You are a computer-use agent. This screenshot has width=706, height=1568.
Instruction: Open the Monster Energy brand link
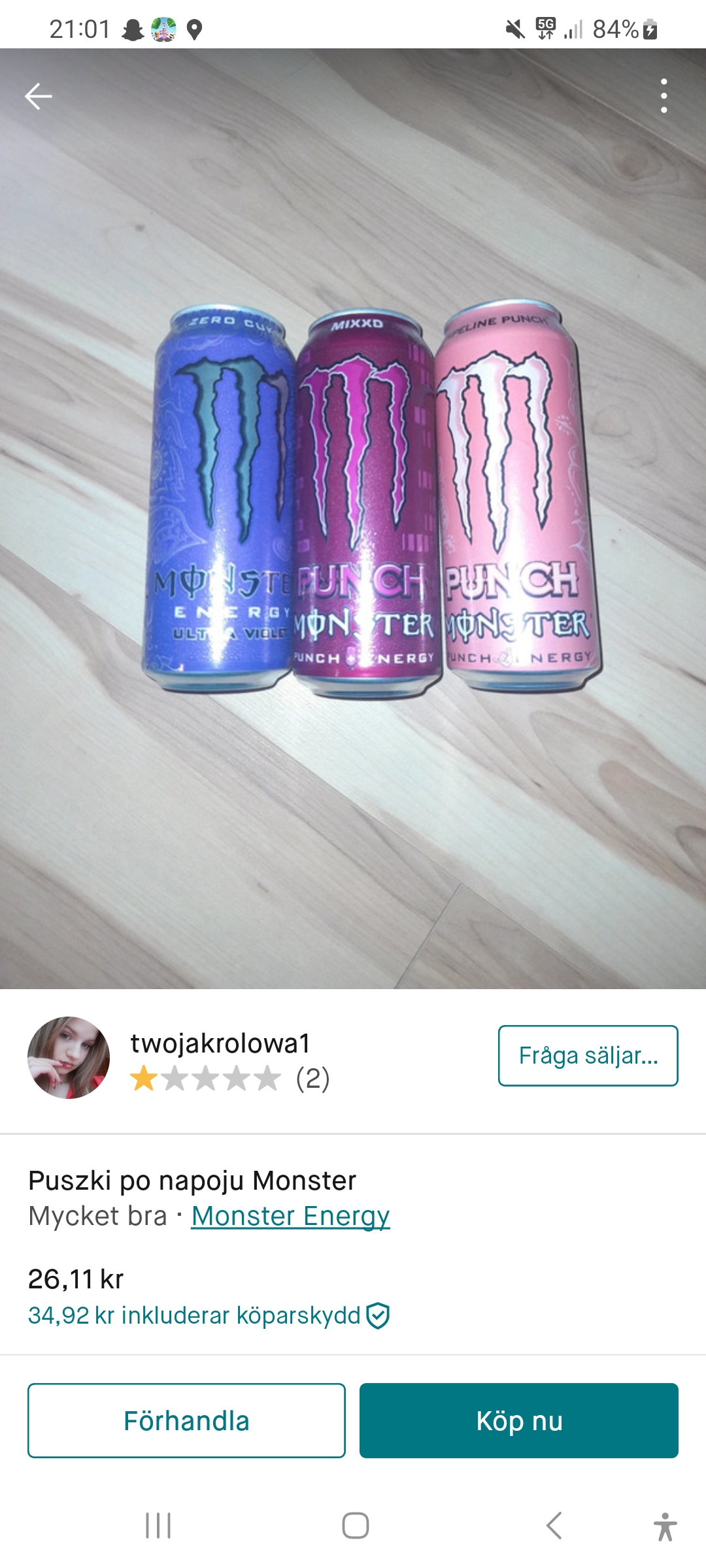tap(290, 1216)
